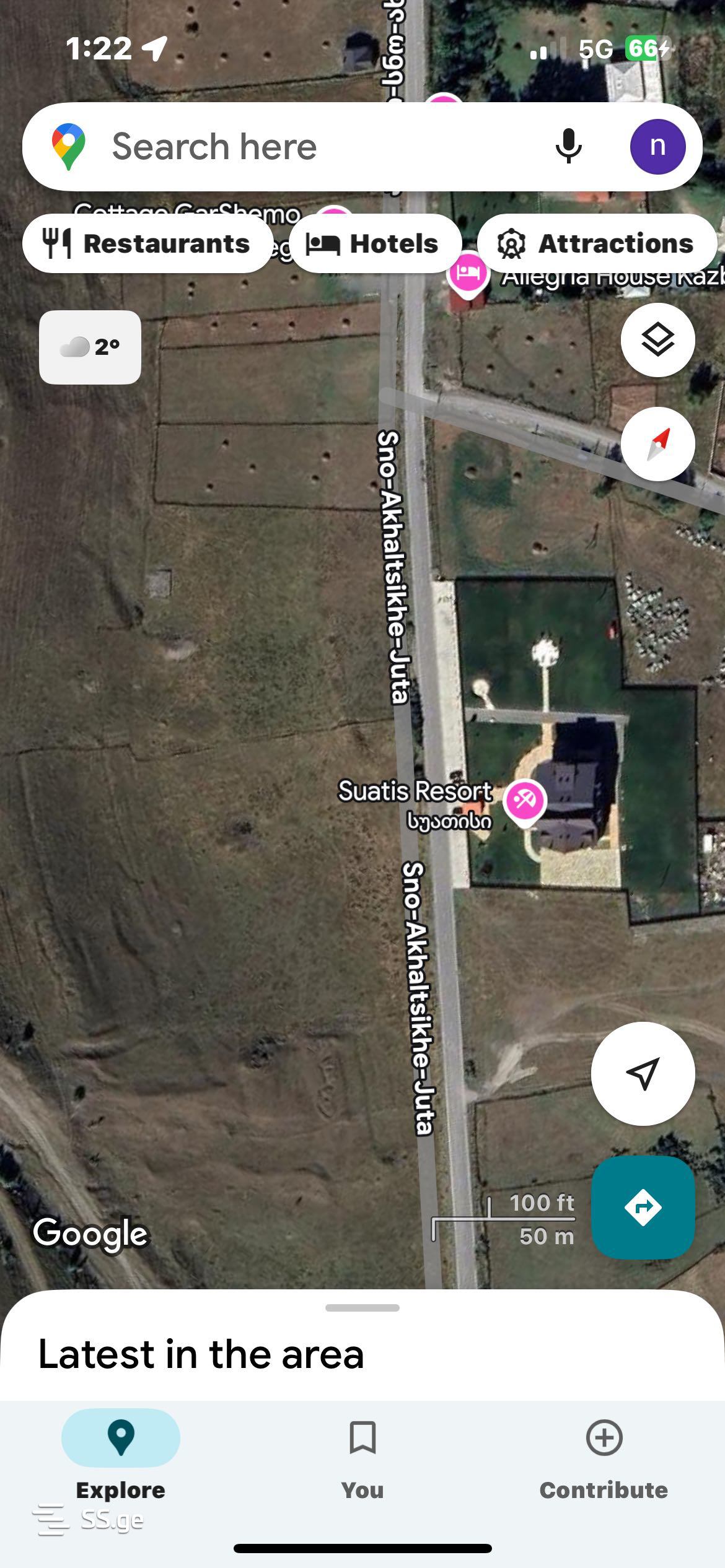Screen dimensions: 725x1568
Task: Open directions with the teal button
Action: 643,1207
